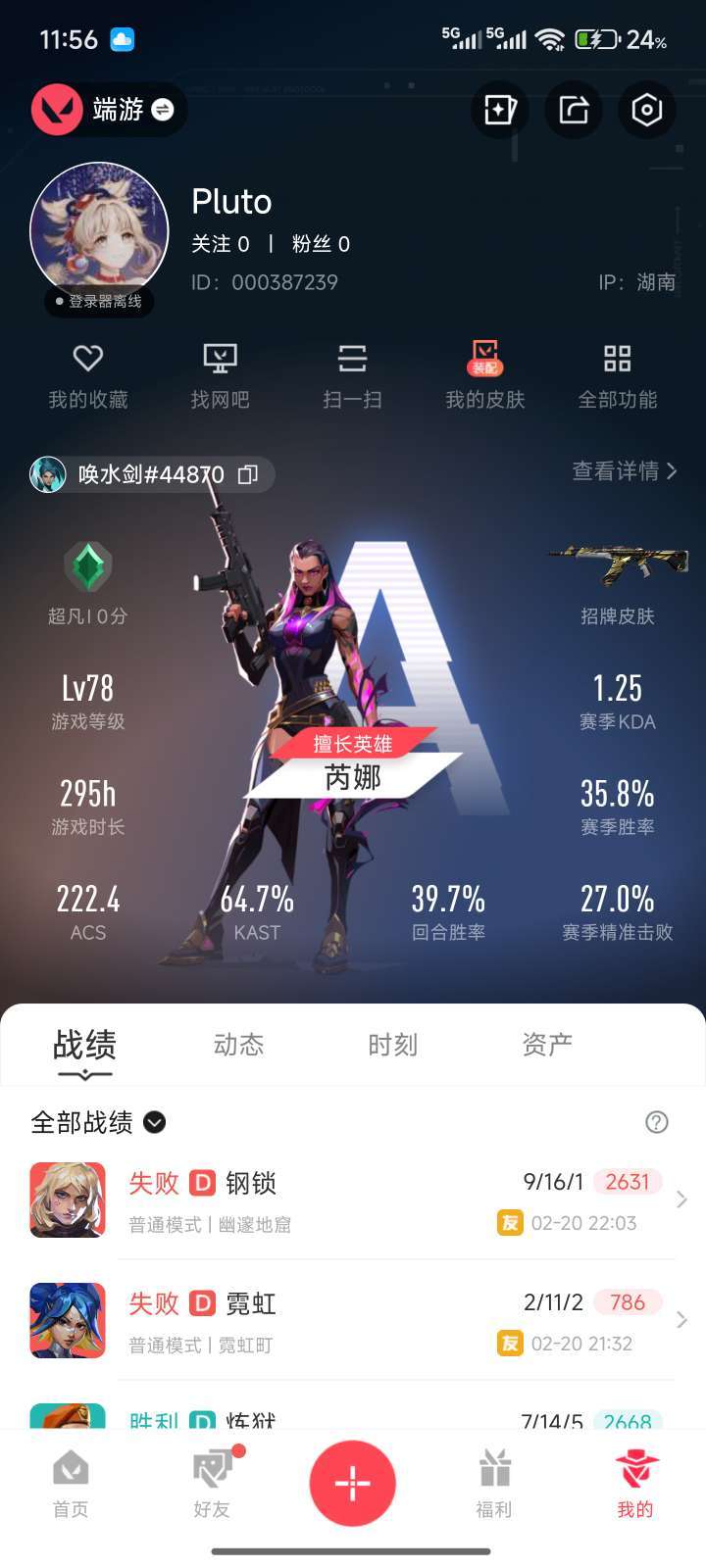Open 全部功能 all functions
The image size is (706, 1568).
618,375
